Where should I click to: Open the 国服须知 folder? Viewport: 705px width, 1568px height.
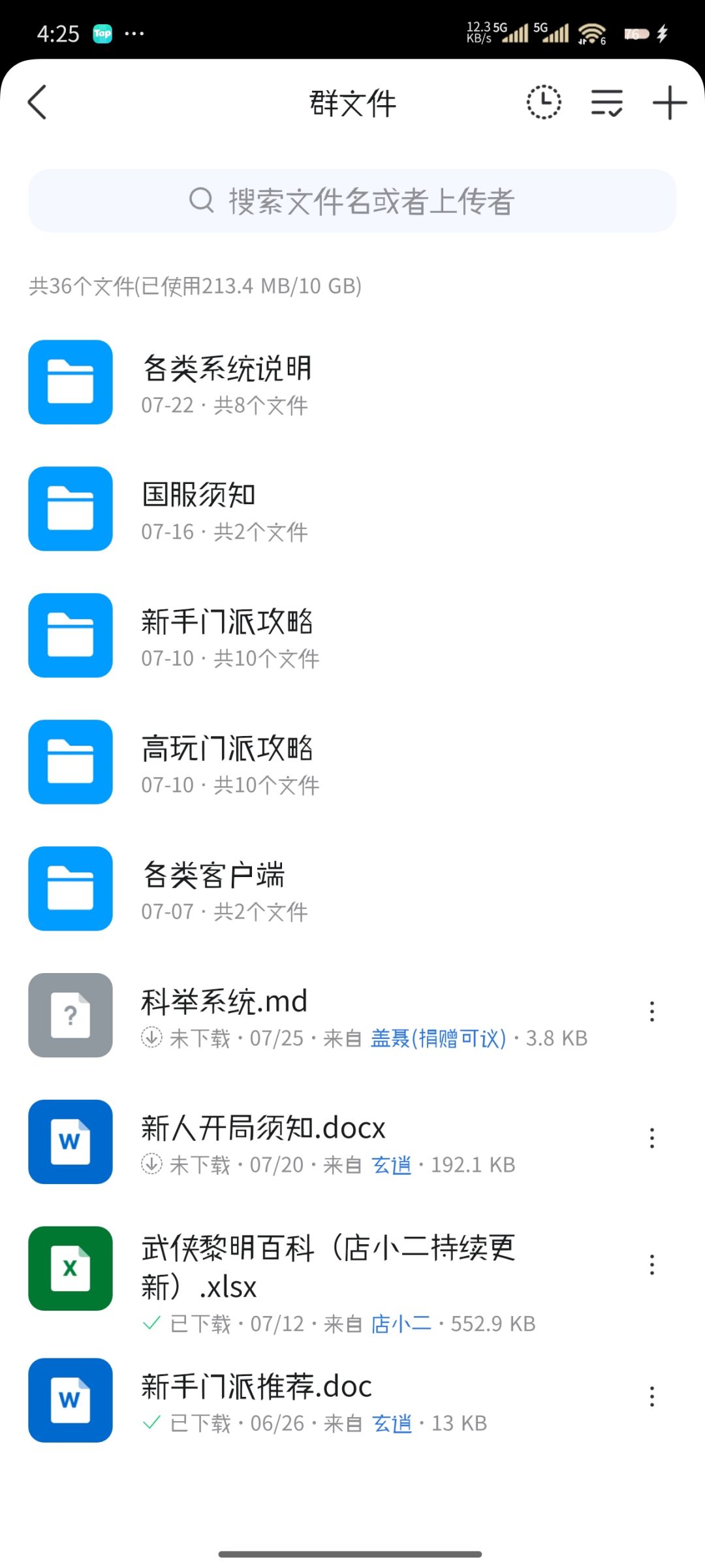pos(198,509)
